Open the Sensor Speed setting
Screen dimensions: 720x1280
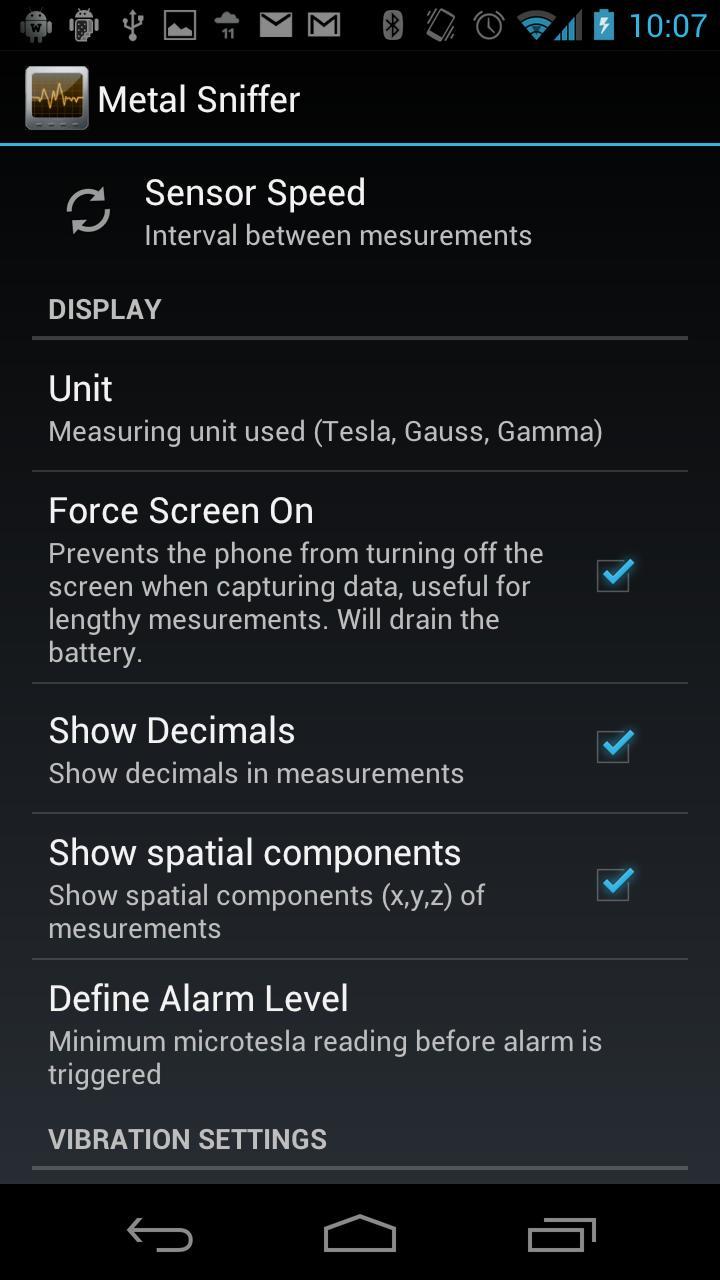[340, 212]
